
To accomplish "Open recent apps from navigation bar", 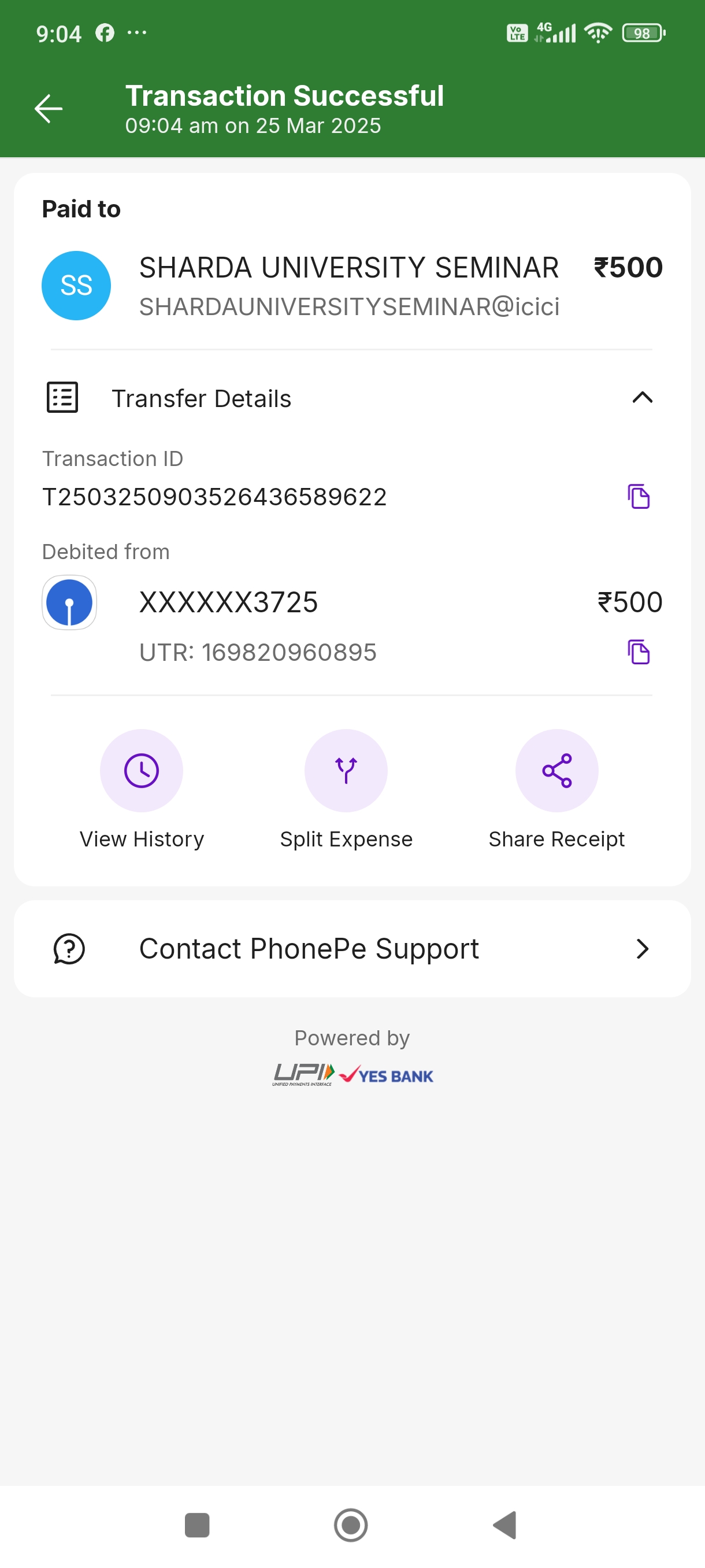I will click(197, 1525).
